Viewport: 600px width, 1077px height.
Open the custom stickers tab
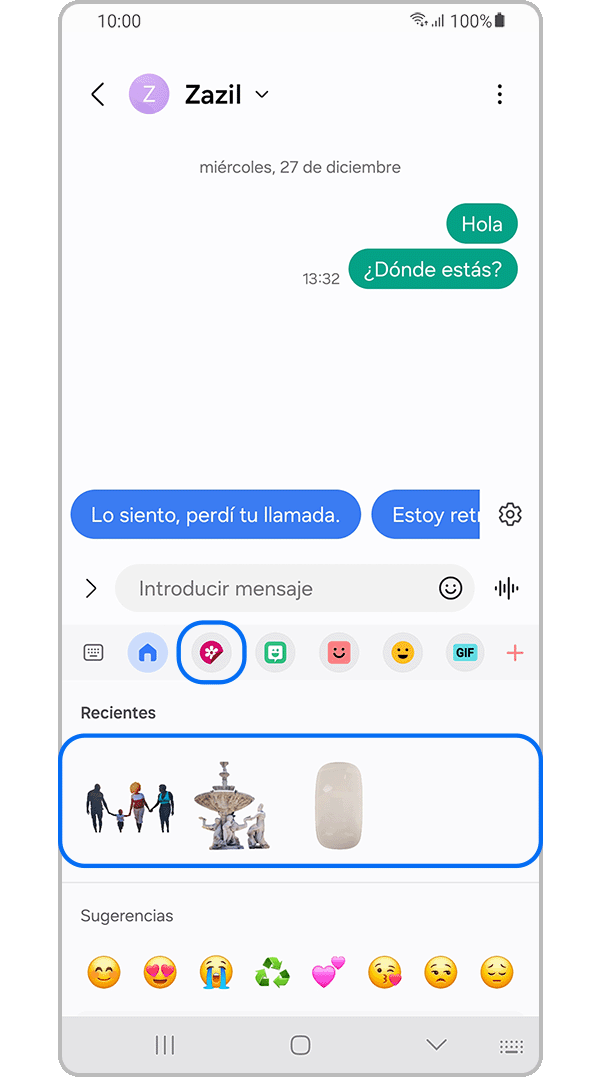(211, 653)
